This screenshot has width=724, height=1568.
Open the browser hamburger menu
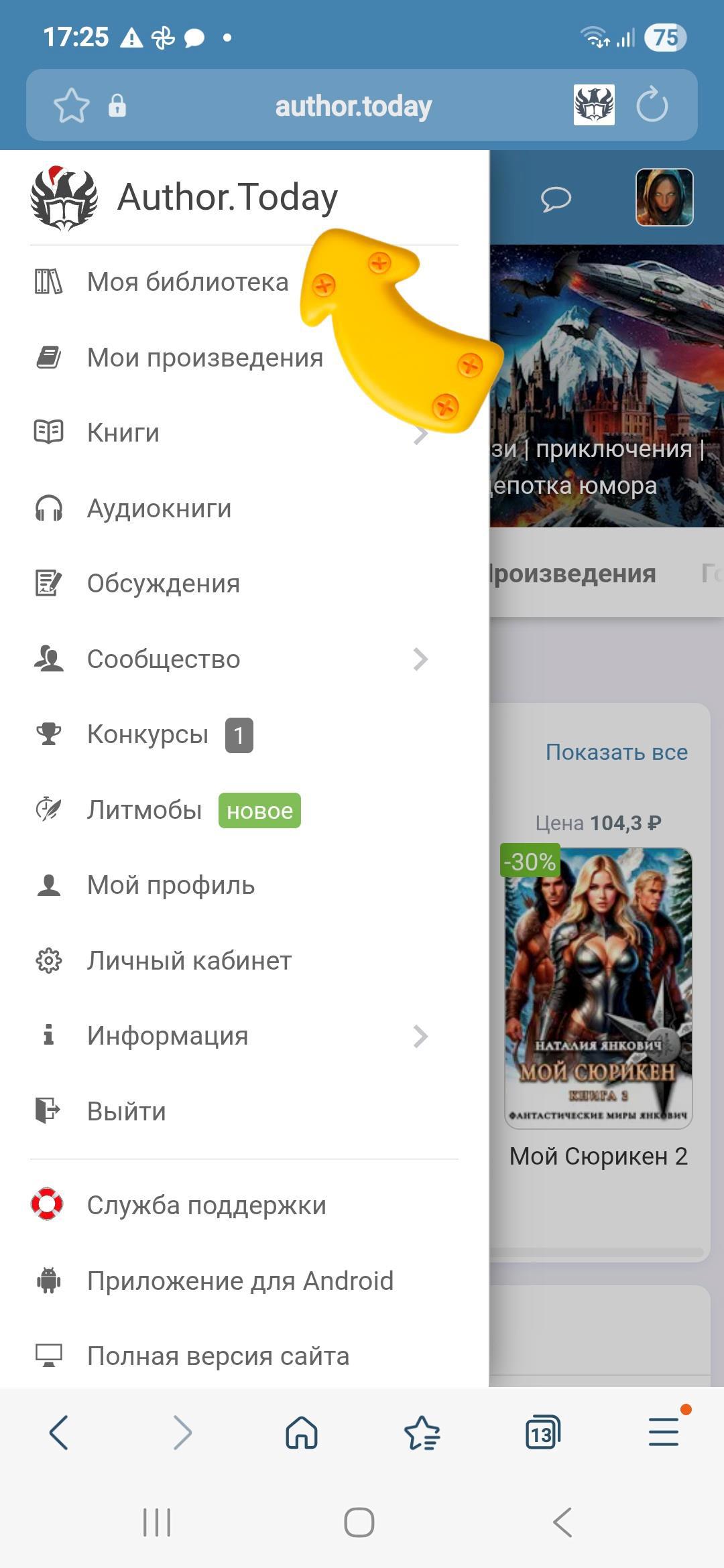point(664,1432)
